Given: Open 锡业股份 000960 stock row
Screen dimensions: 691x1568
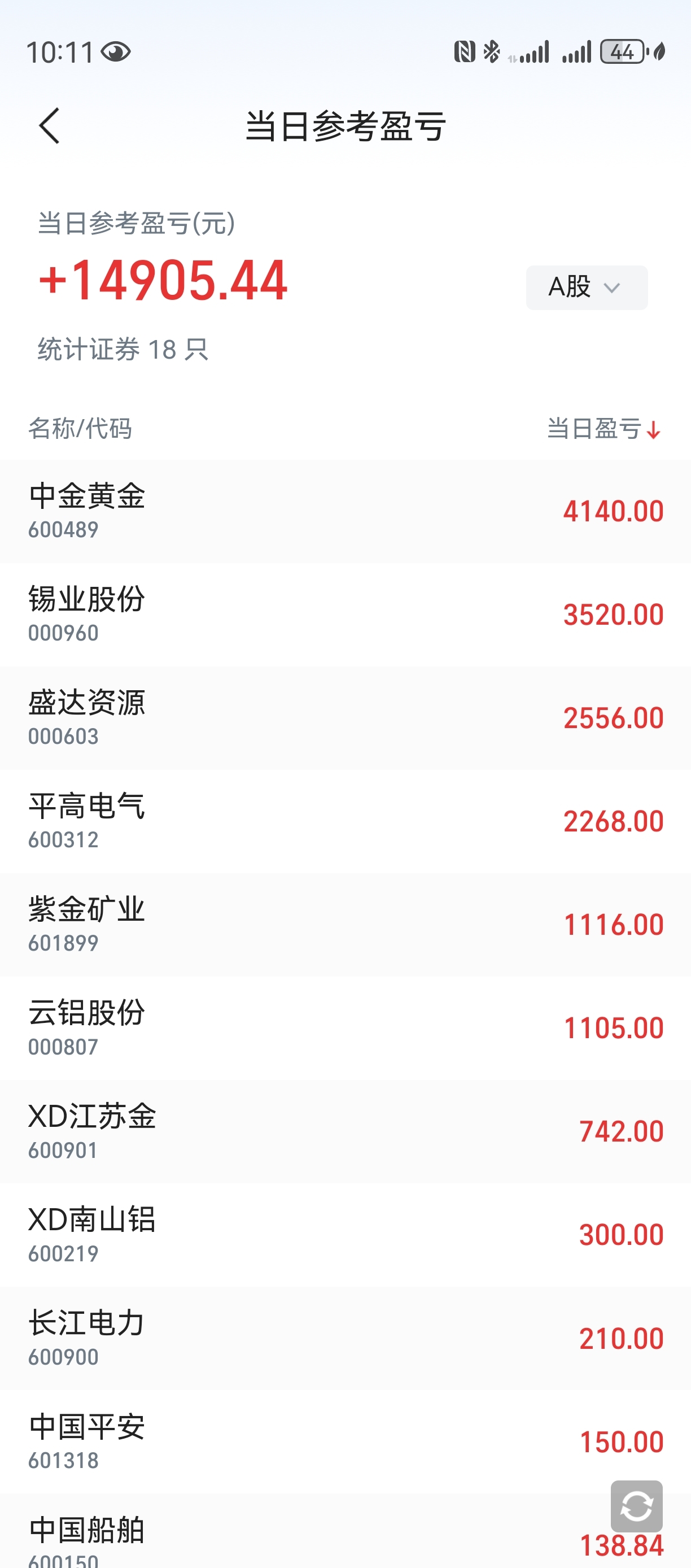Looking at the screenshot, I should (345, 615).
